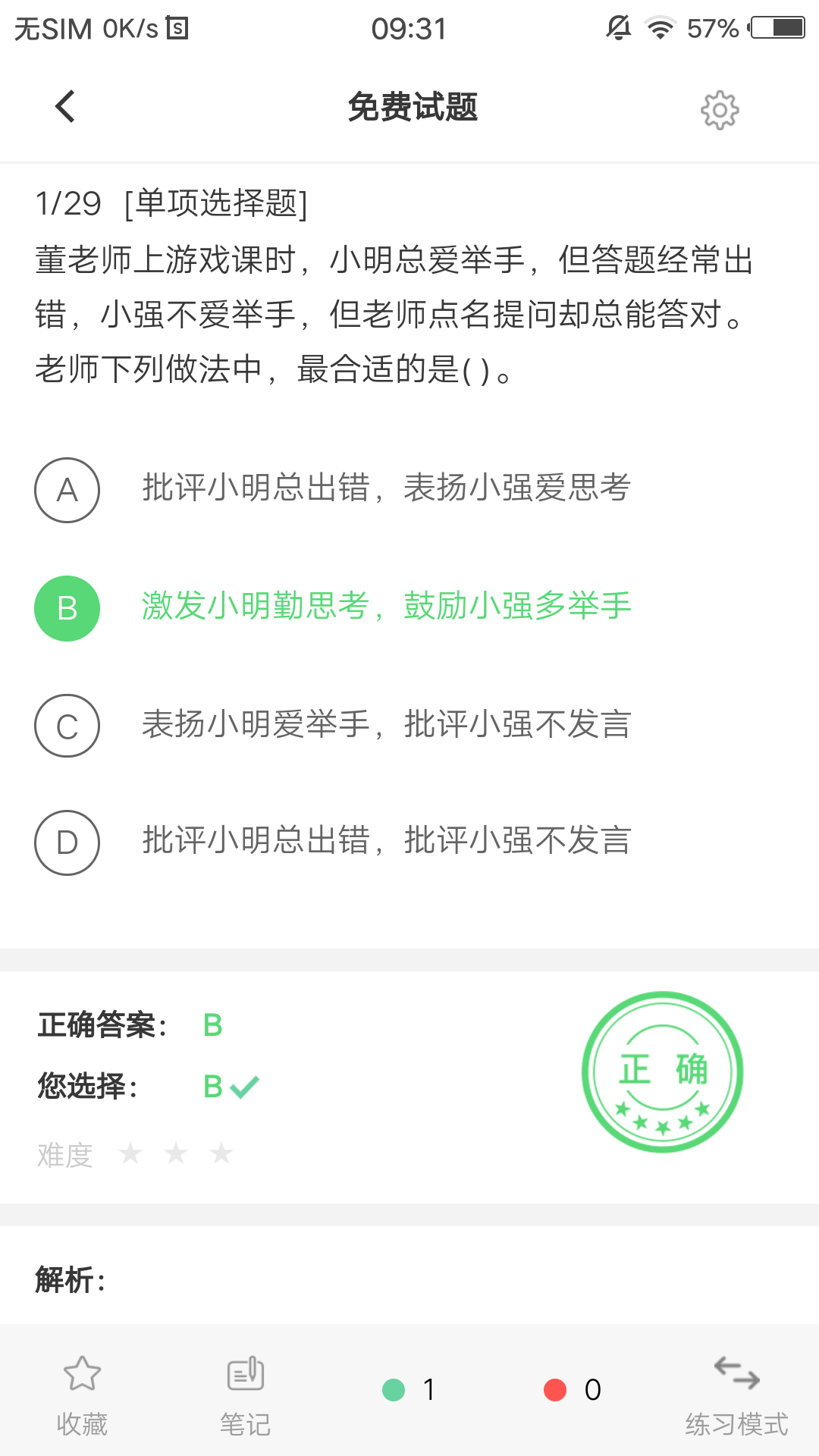
Task: Select the 免费试题 title in the header
Action: click(x=413, y=108)
